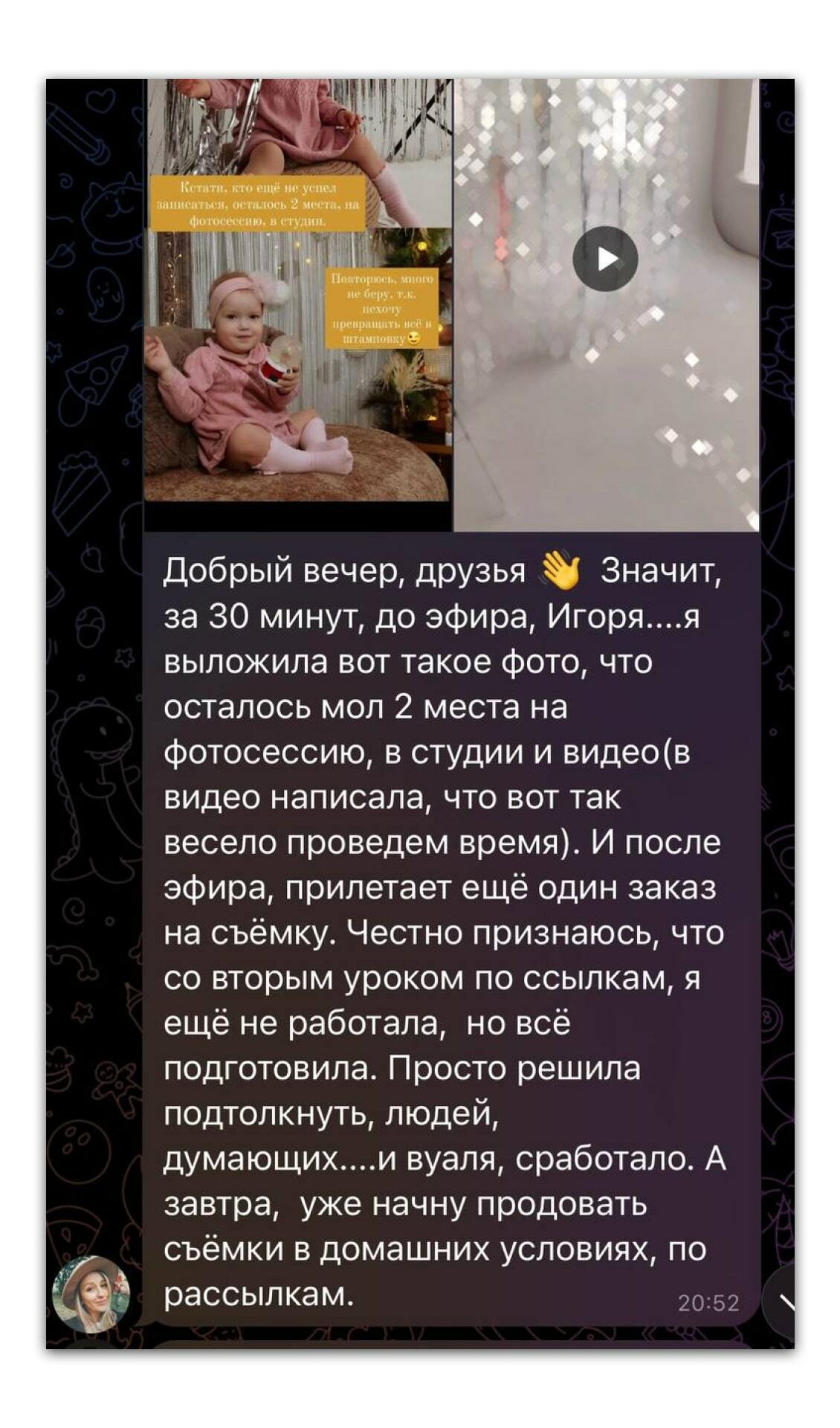
Task: Jump to latest messages with down arrow
Action: (782, 1302)
